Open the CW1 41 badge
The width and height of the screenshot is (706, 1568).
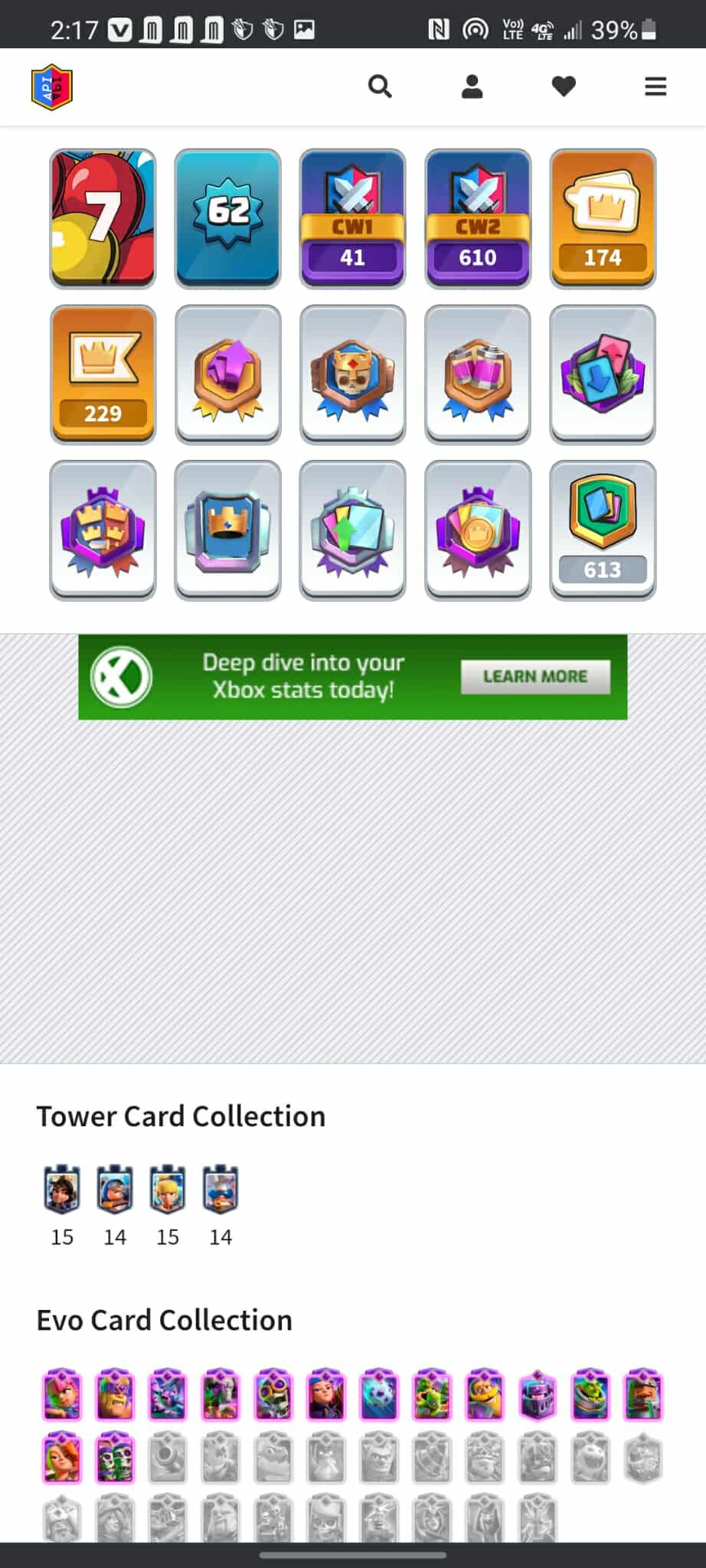point(352,218)
